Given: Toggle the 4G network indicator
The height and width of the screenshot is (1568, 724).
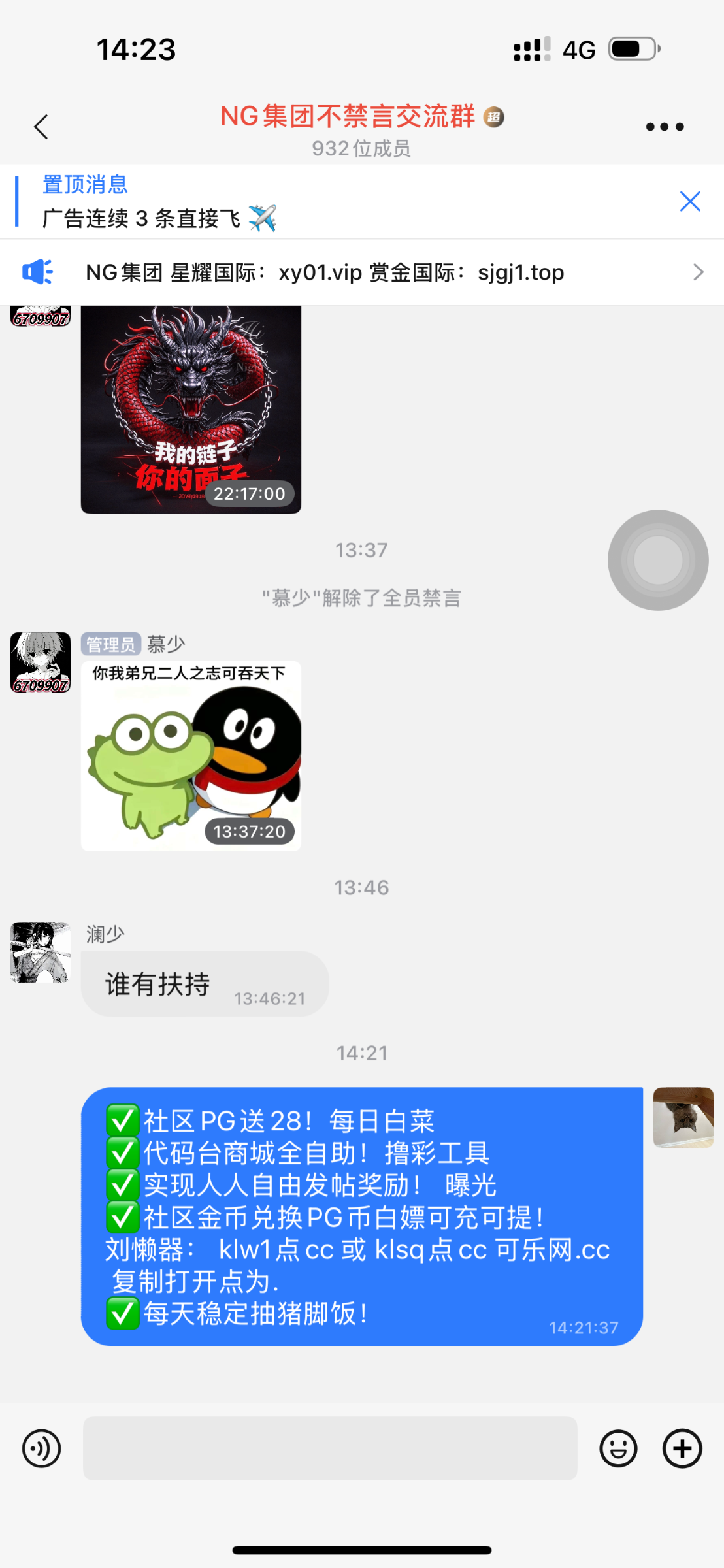Looking at the screenshot, I should [578, 48].
